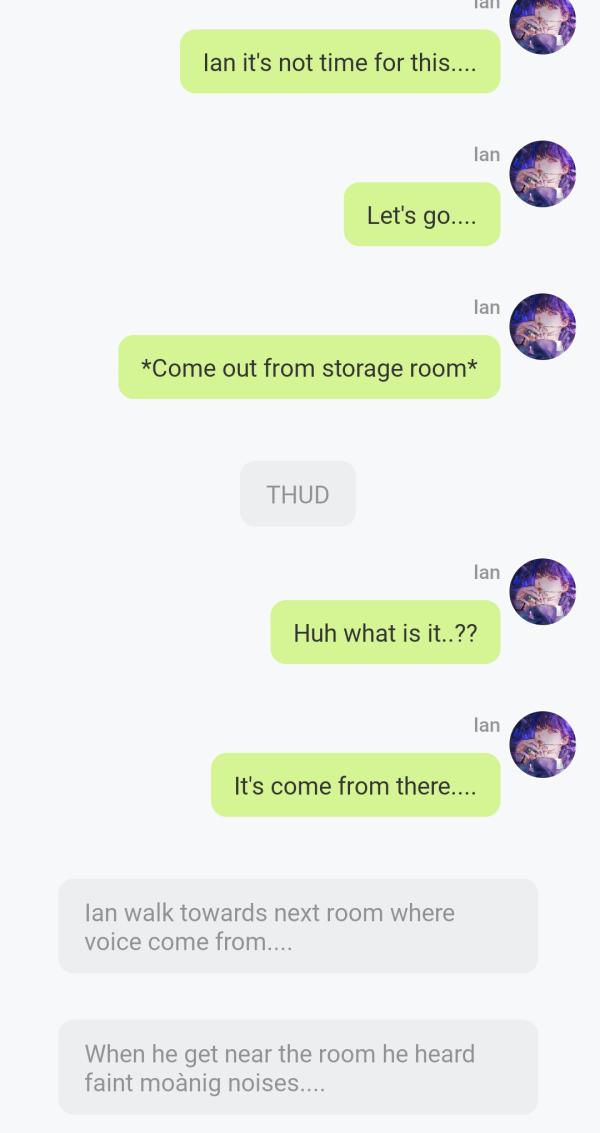This screenshot has height=1133, width=600.
Task: Select the "Ian walk towards next room" narration
Action: pyautogui.click(x=298, y=927)
